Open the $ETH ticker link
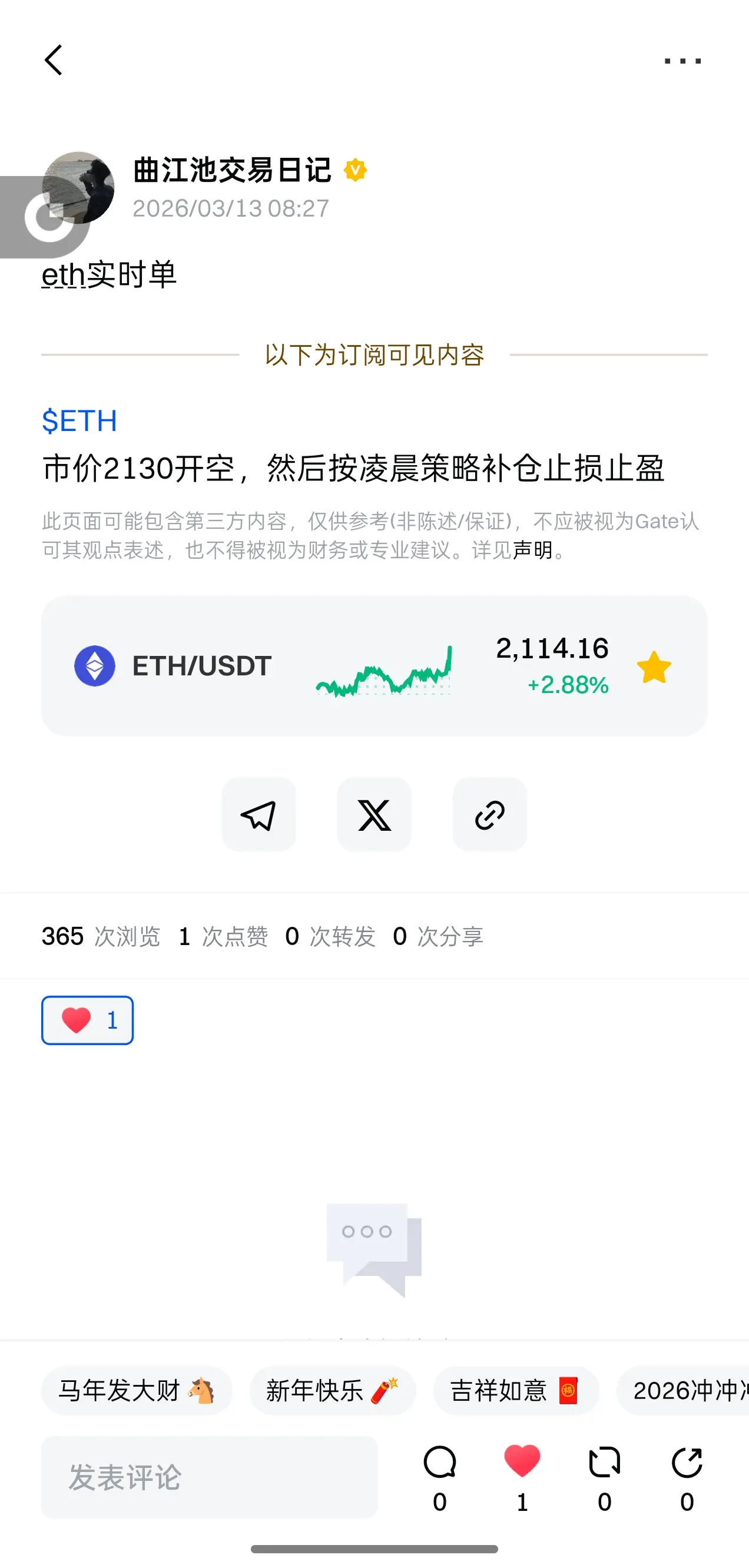 [79, 420]
